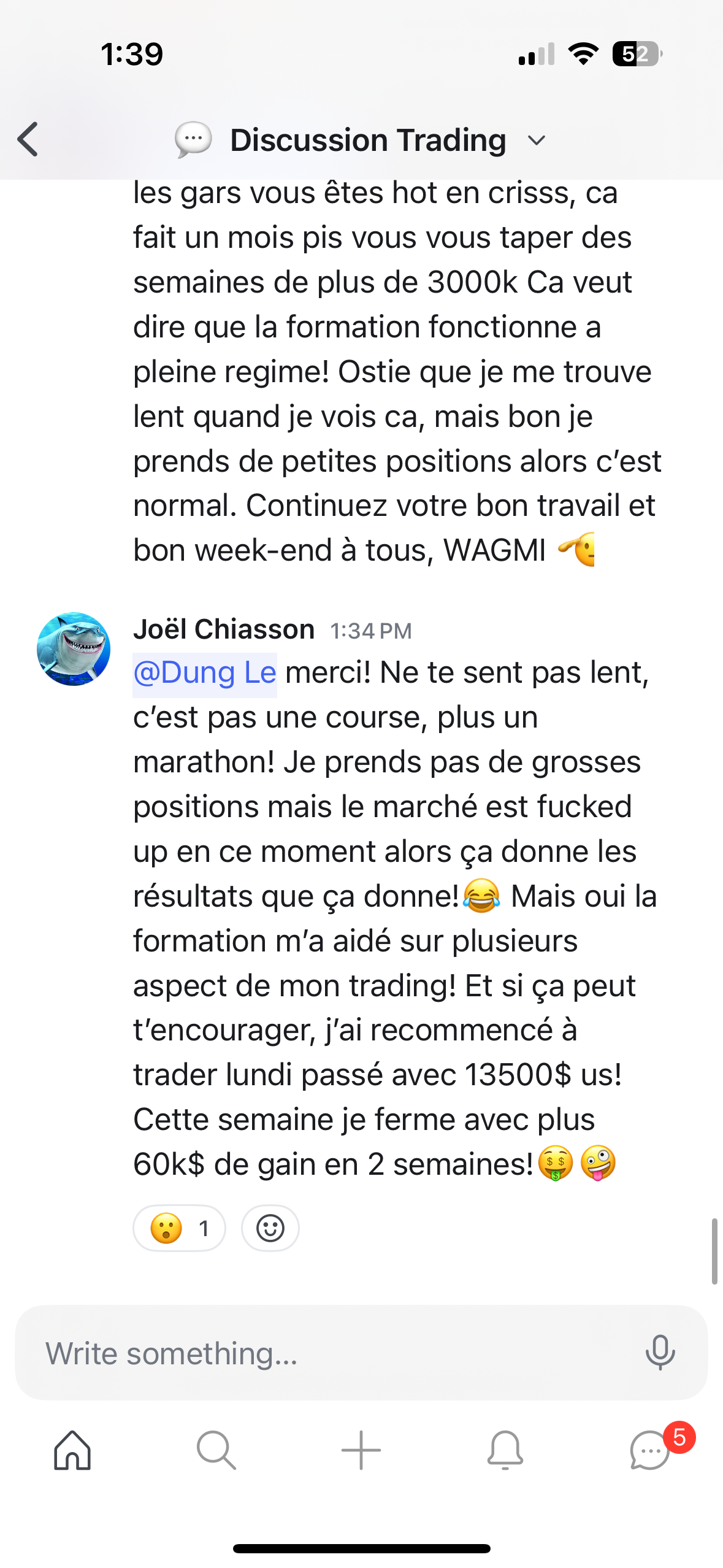Open Joël Chiasson's profile name
The width and height of the screenshot is (723, 1568).
224,629
